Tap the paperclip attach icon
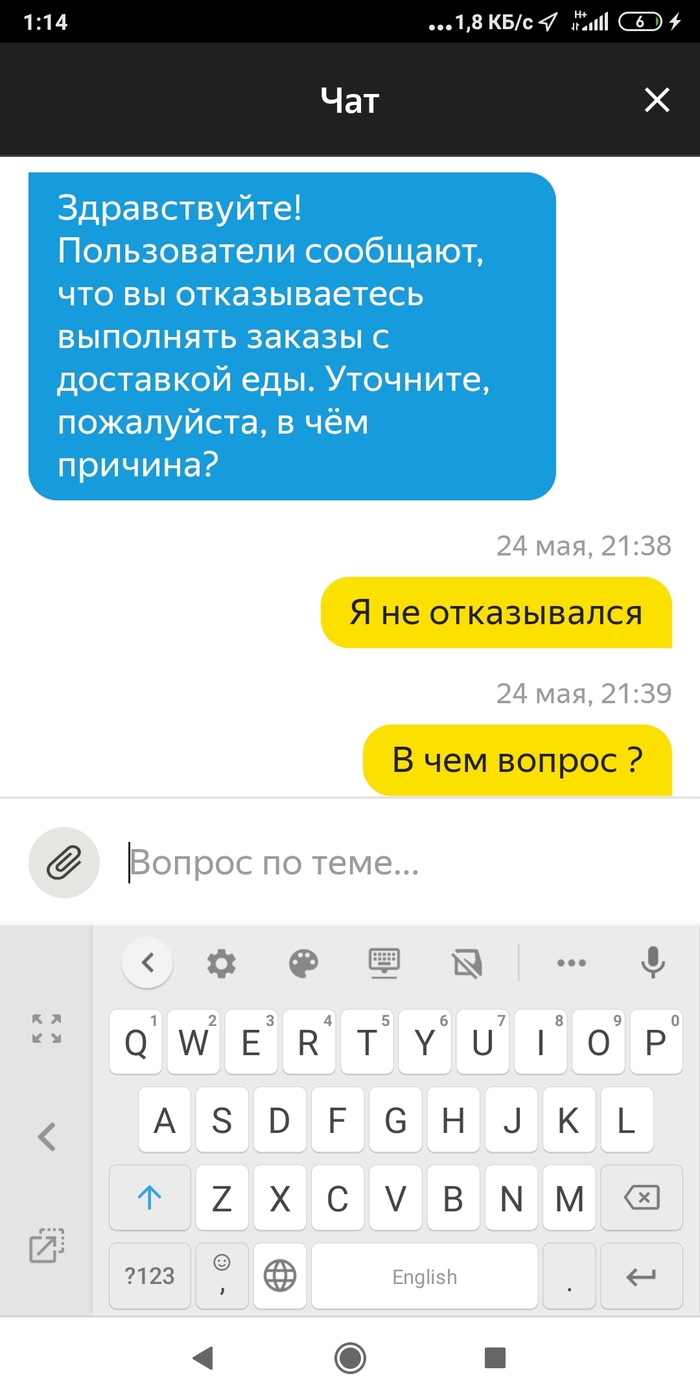This screenshot has width=700, height=1400. (x=64, y=862)
